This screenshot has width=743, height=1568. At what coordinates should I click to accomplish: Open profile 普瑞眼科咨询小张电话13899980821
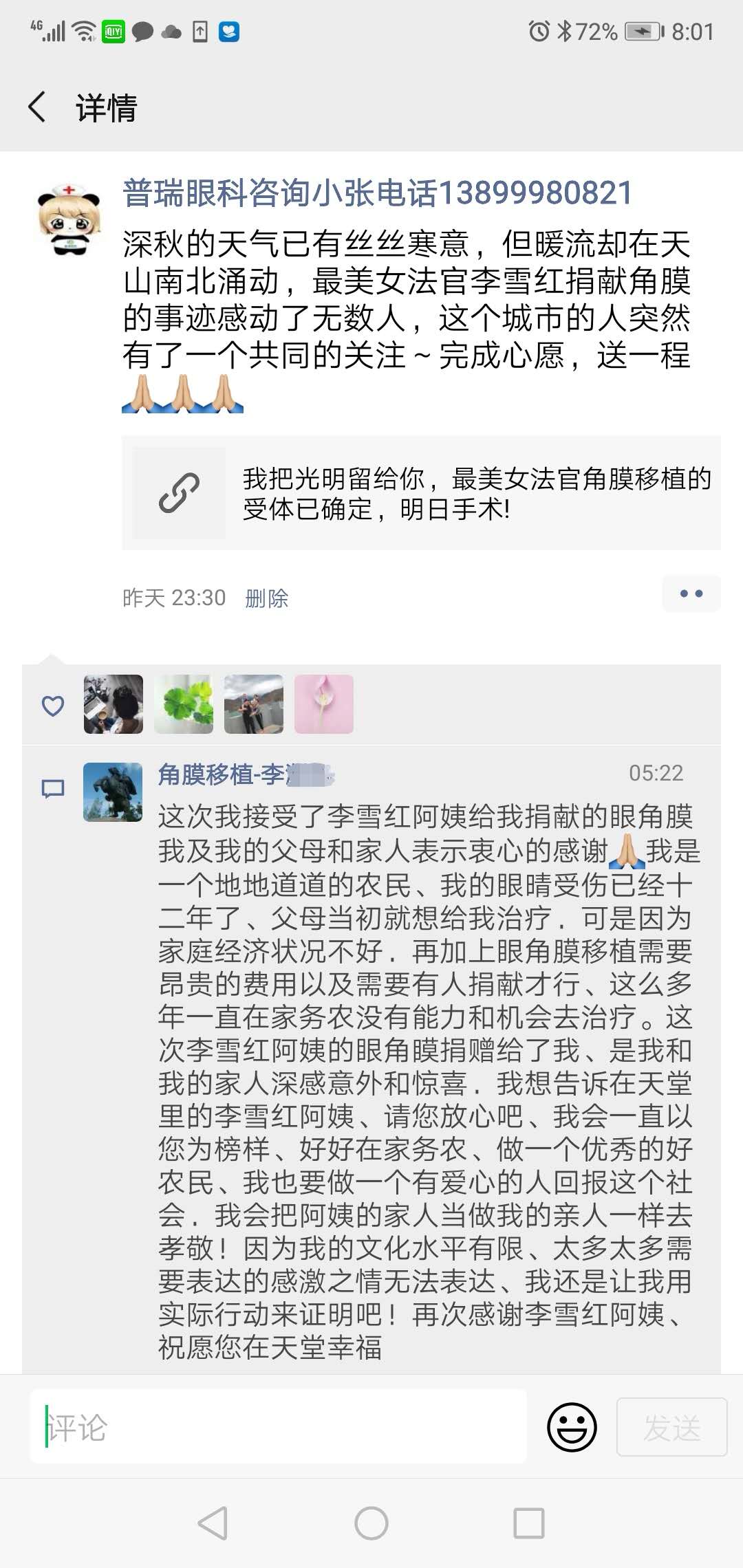click(x=377, y=193)
